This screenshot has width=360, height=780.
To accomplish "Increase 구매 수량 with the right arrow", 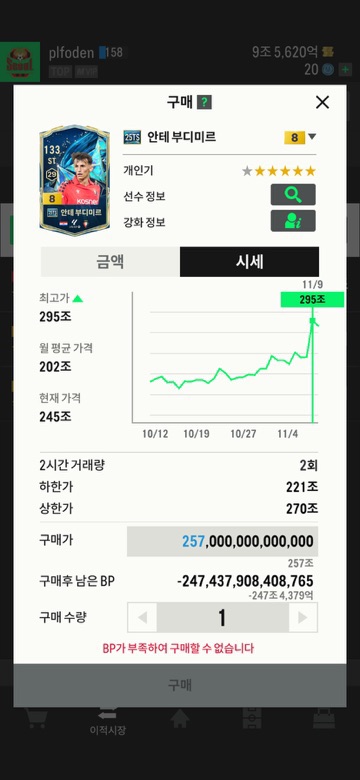I will [303, 618].
